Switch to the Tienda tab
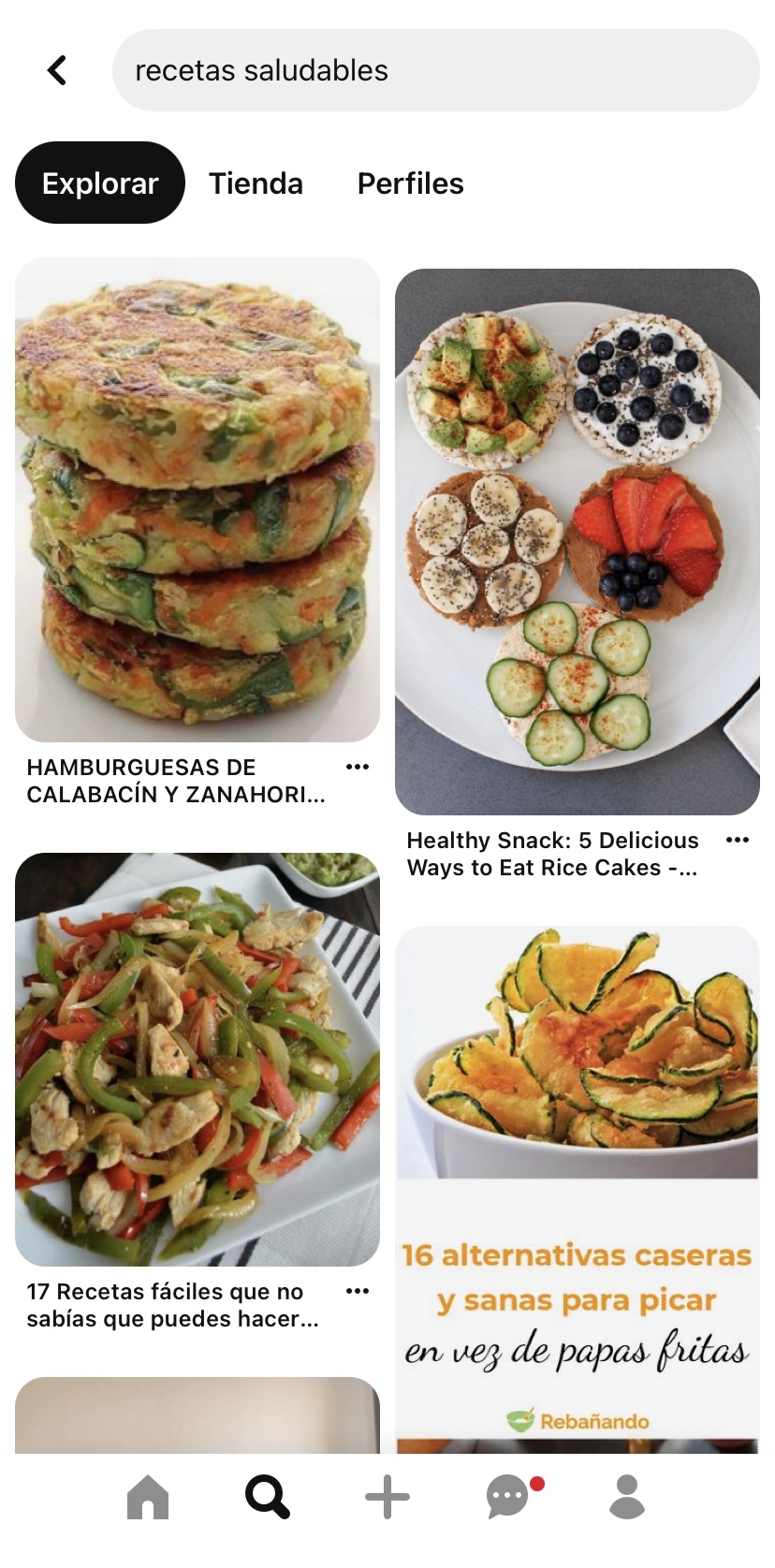This screenshot has height=1568, width=775. pos(256,183)
